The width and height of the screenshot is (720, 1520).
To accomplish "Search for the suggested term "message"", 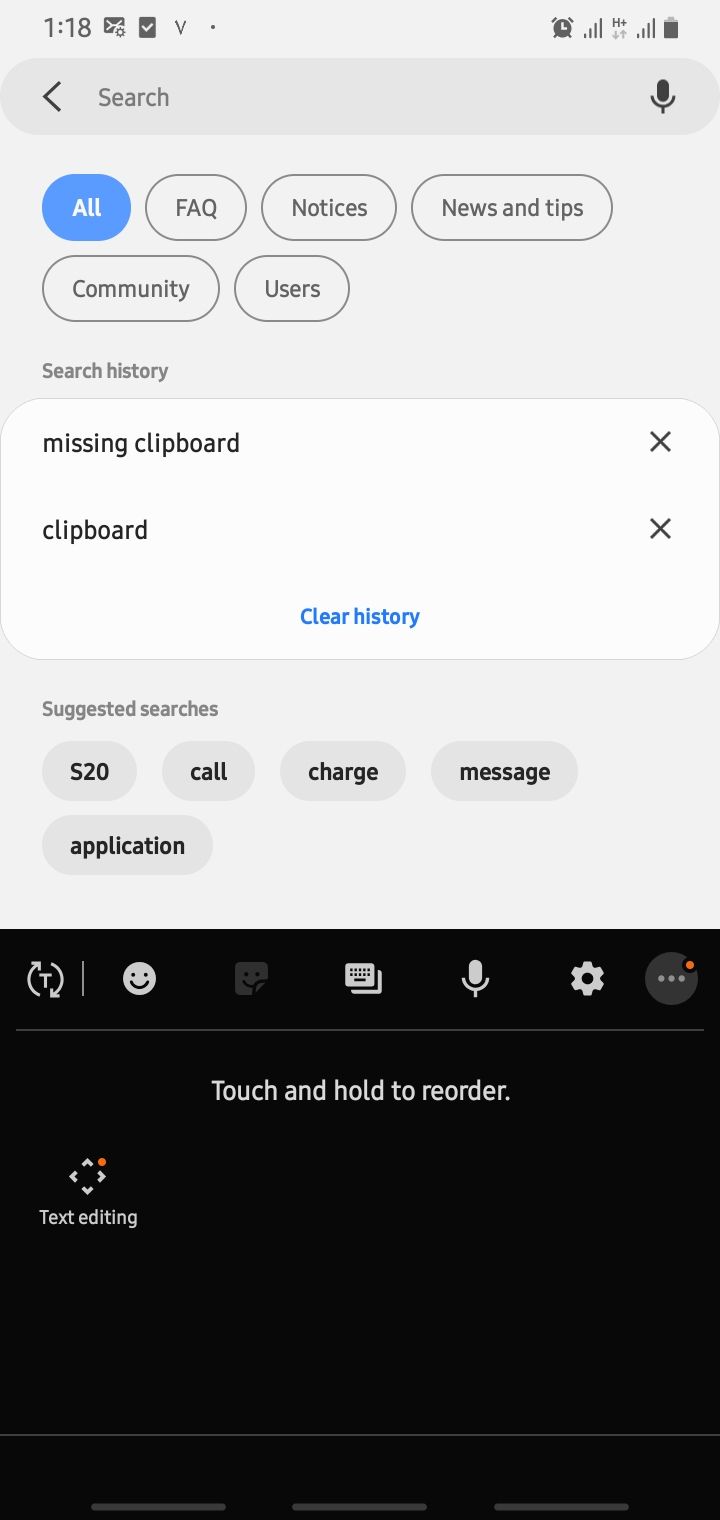I will point(504,772).
